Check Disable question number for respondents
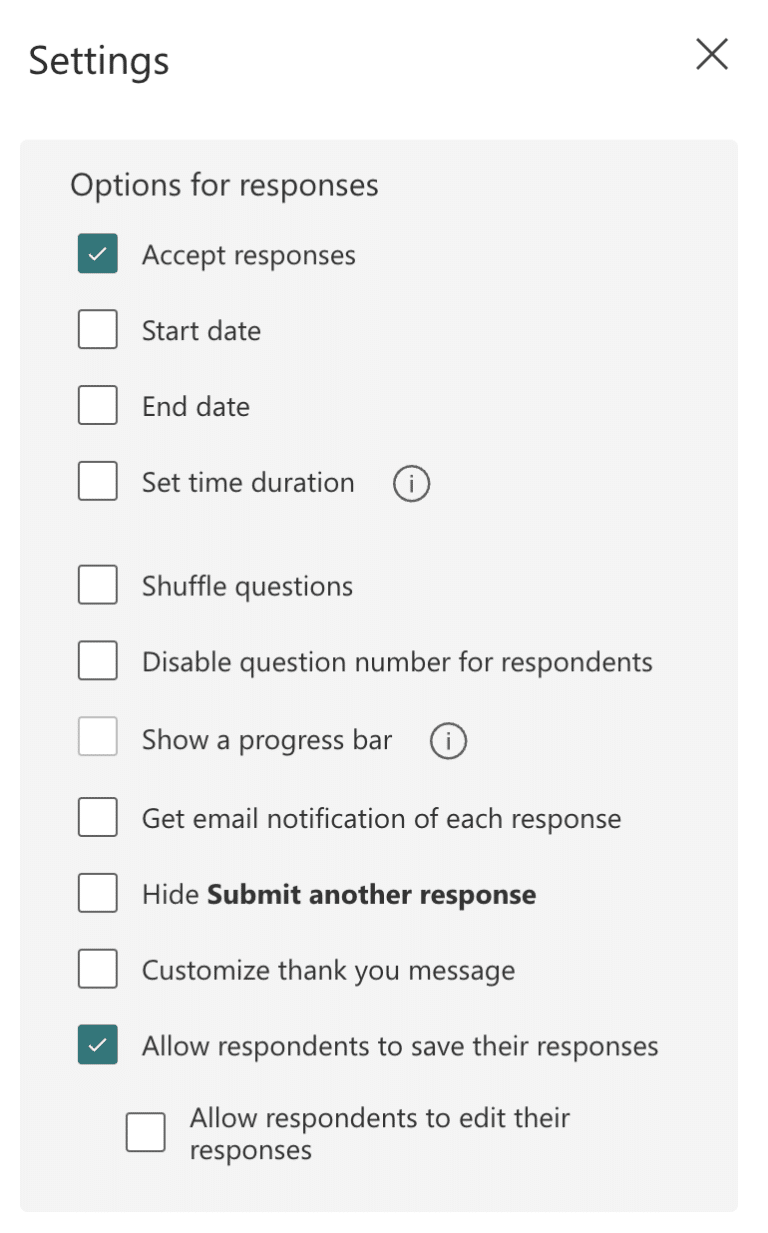Screen dimensions: 768x1233 point(97,660)
